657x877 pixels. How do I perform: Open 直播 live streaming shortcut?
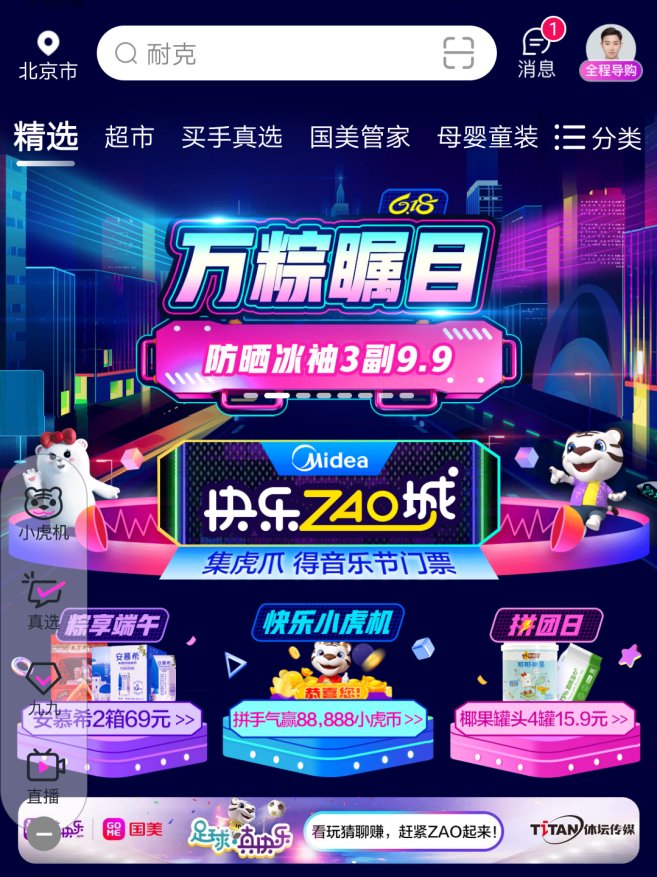44,775
